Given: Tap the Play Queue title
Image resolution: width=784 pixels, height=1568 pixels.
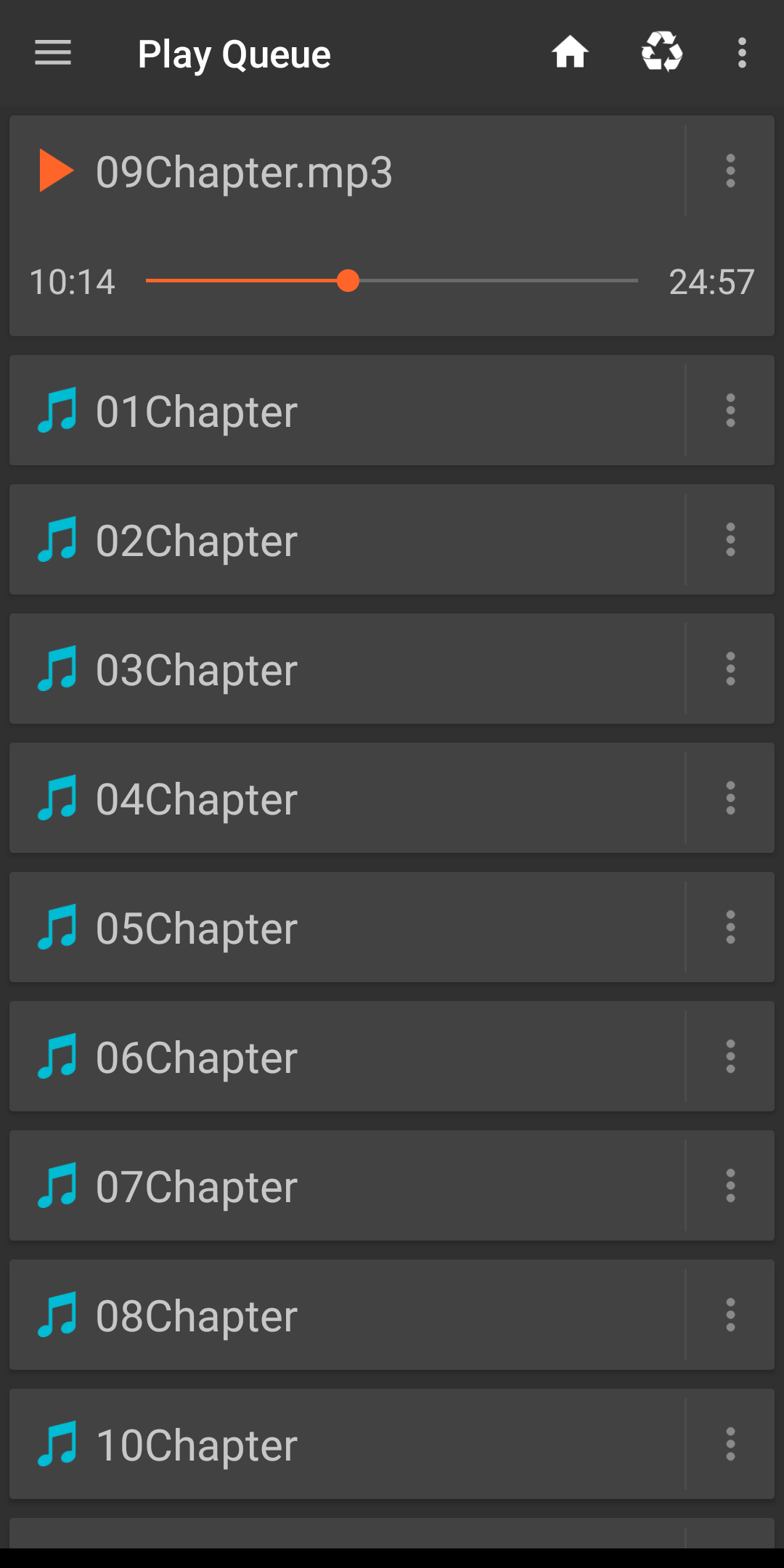Looking at the screenshot, I should click(x=234, y=53).
